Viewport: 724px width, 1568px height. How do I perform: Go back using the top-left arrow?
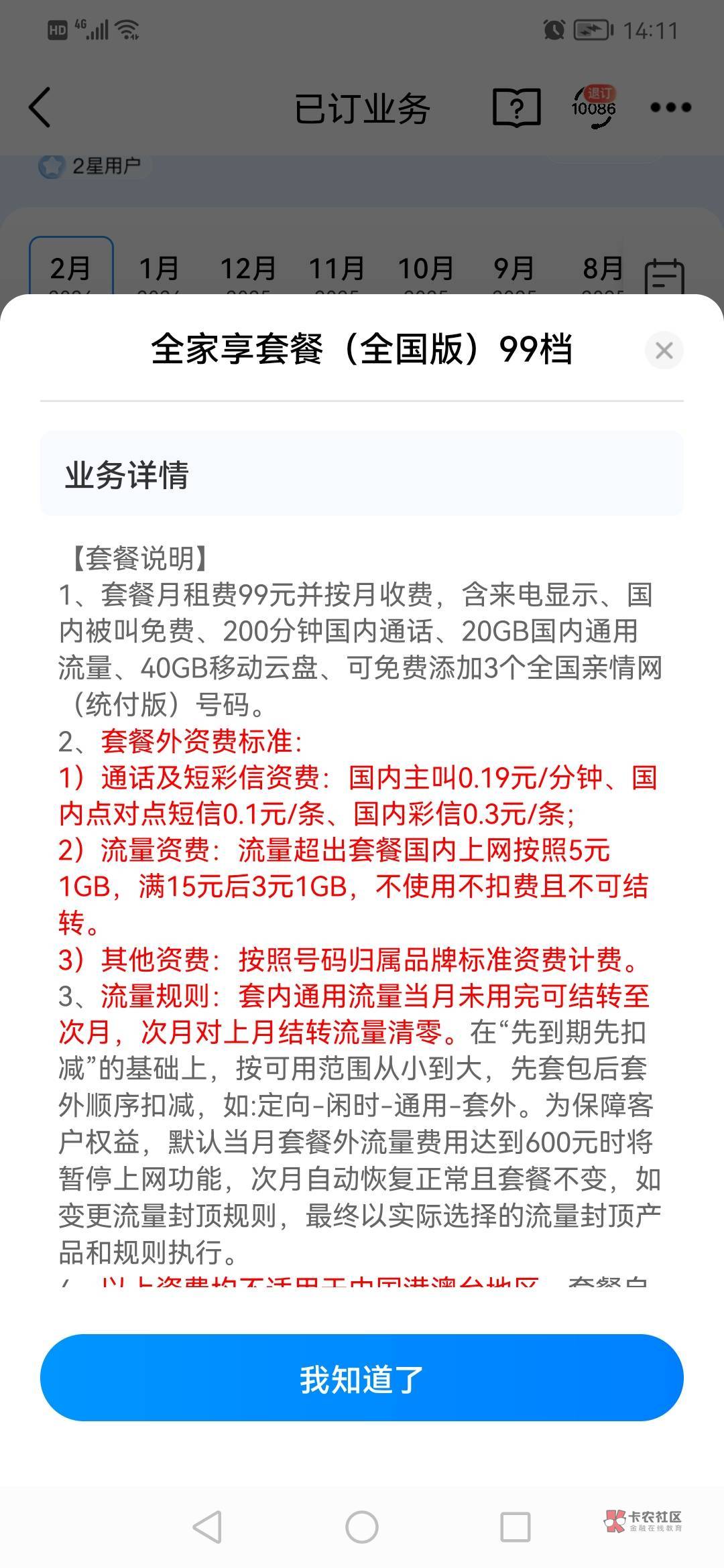pyautogui.click(x=40, y=107)
